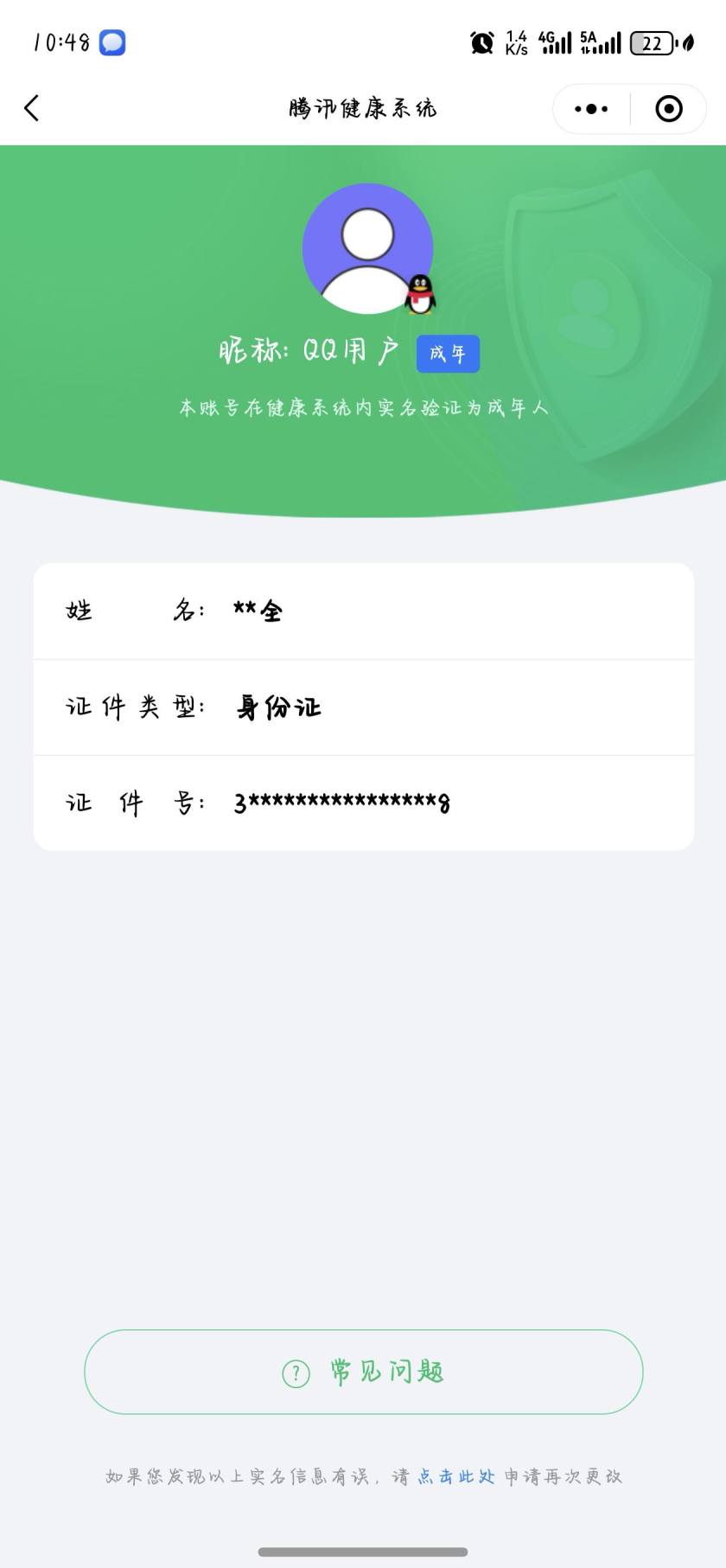Select the 姓名 name row
Viewport: 726px width, 1568px height.
[363, 610]
